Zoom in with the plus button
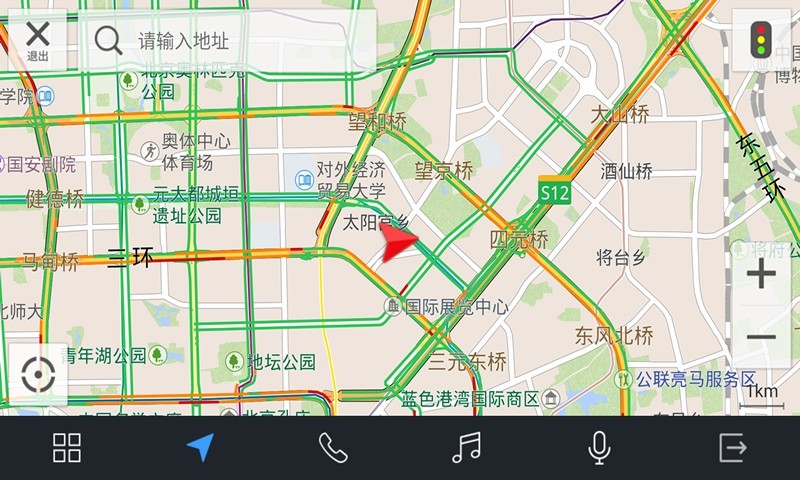The width and height of the screenshot is (800, 480). [761, 274]
